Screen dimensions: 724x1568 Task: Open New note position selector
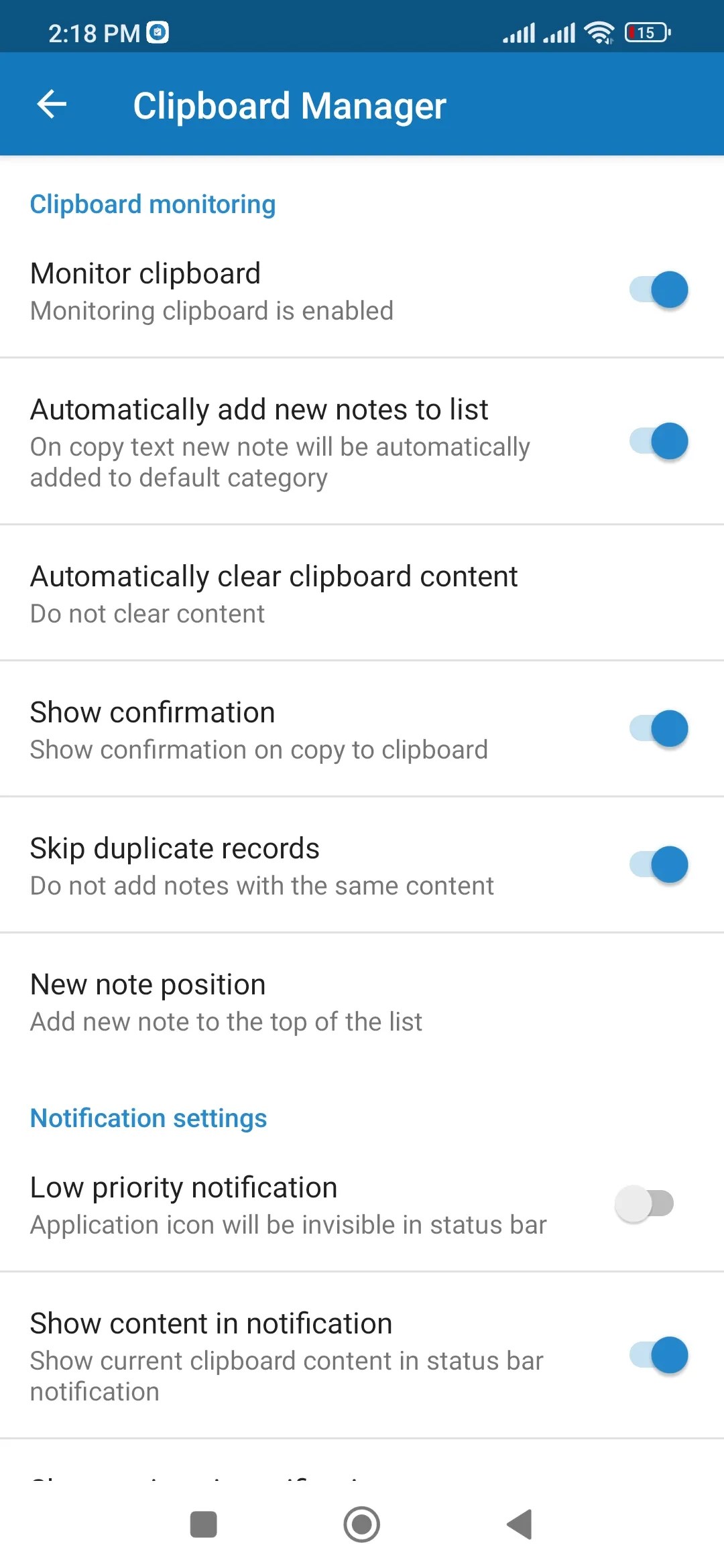pyautogui.click(x=225, y=1000)
